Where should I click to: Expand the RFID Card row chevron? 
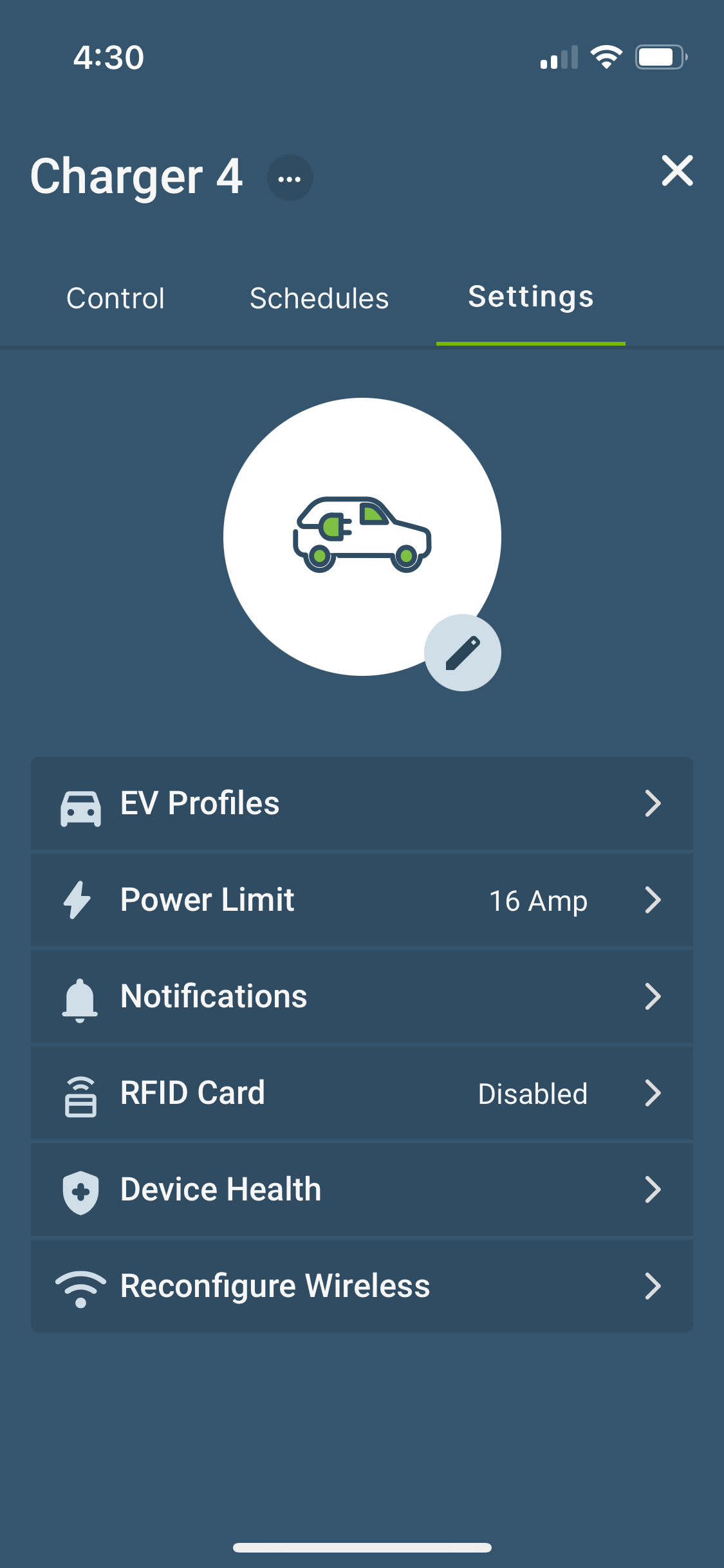point(654,1093)
